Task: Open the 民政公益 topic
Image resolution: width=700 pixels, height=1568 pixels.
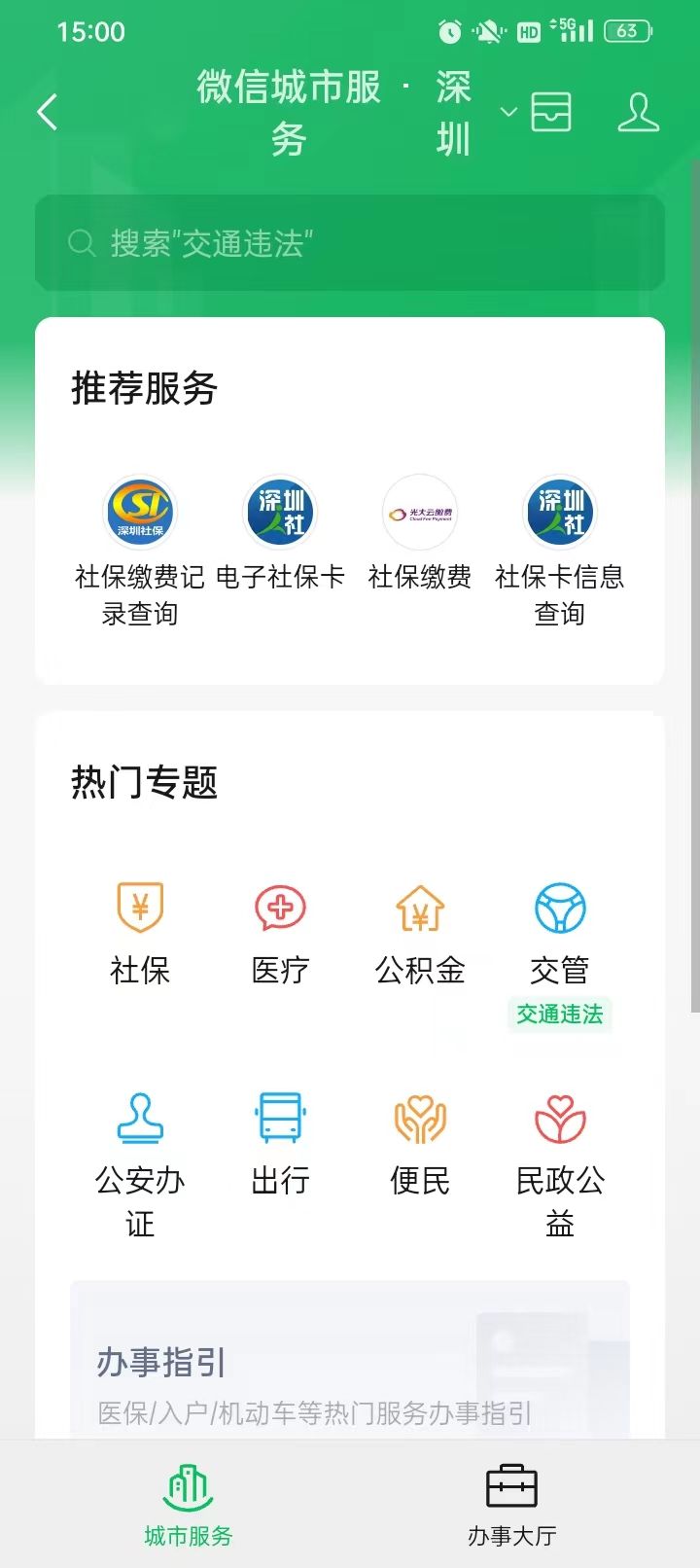Action: (560, 1164)
